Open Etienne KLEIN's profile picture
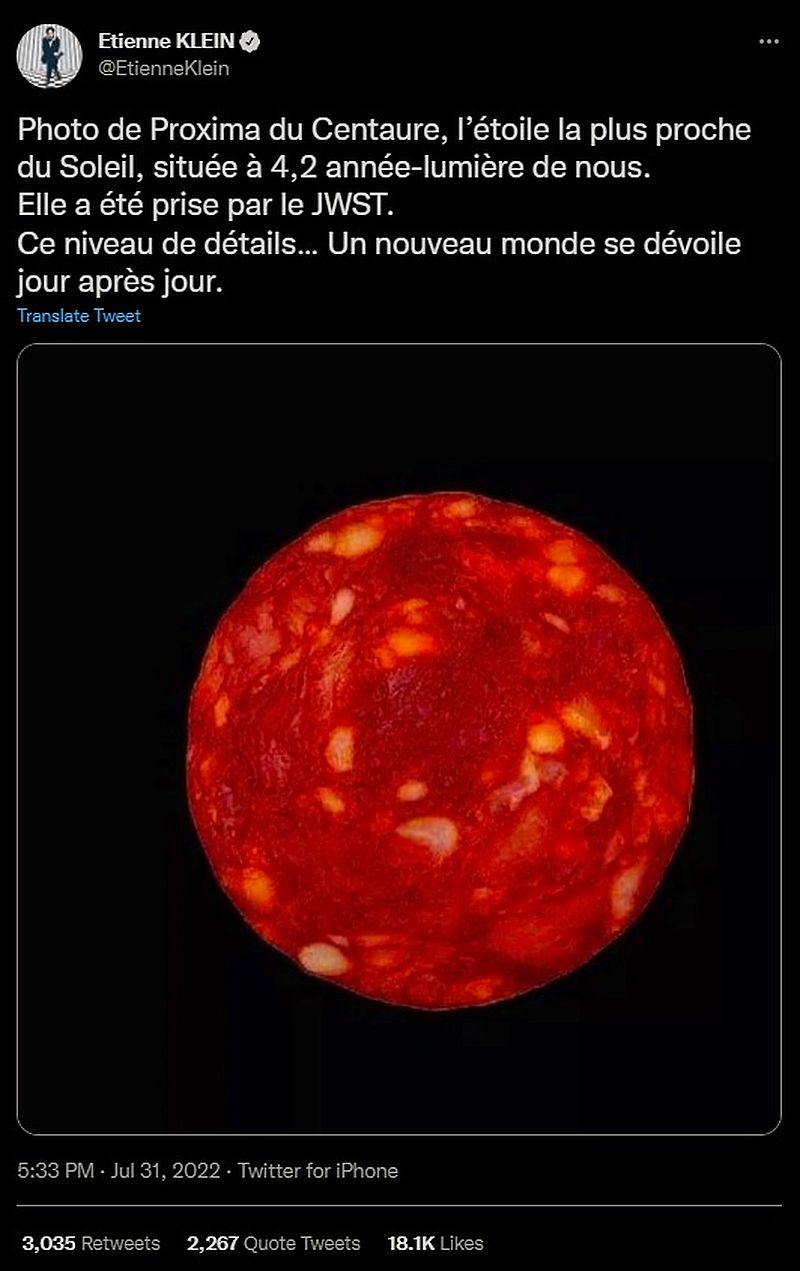 [x=50, y=55]
